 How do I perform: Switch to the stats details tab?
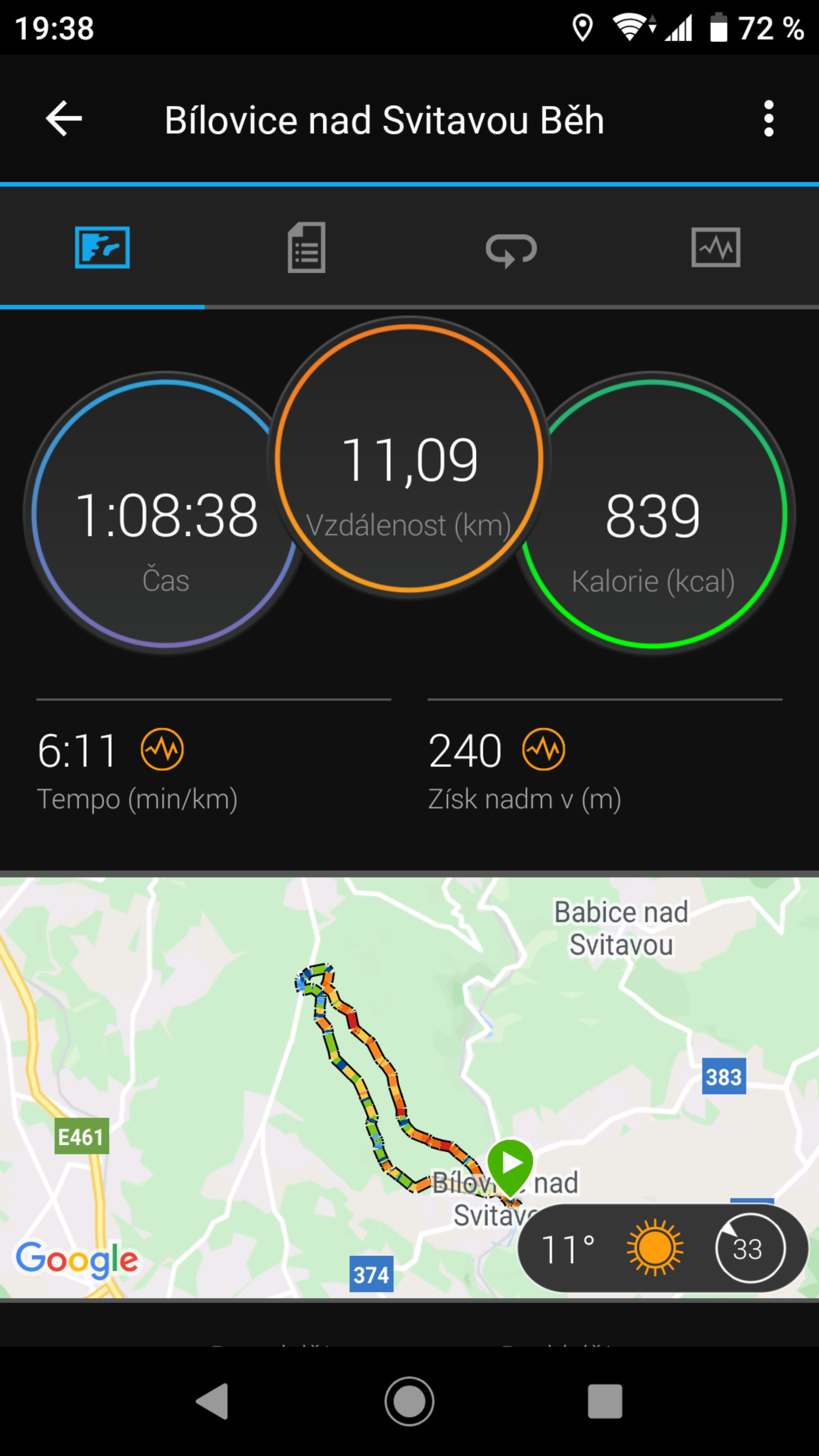[x=306, y=248]
